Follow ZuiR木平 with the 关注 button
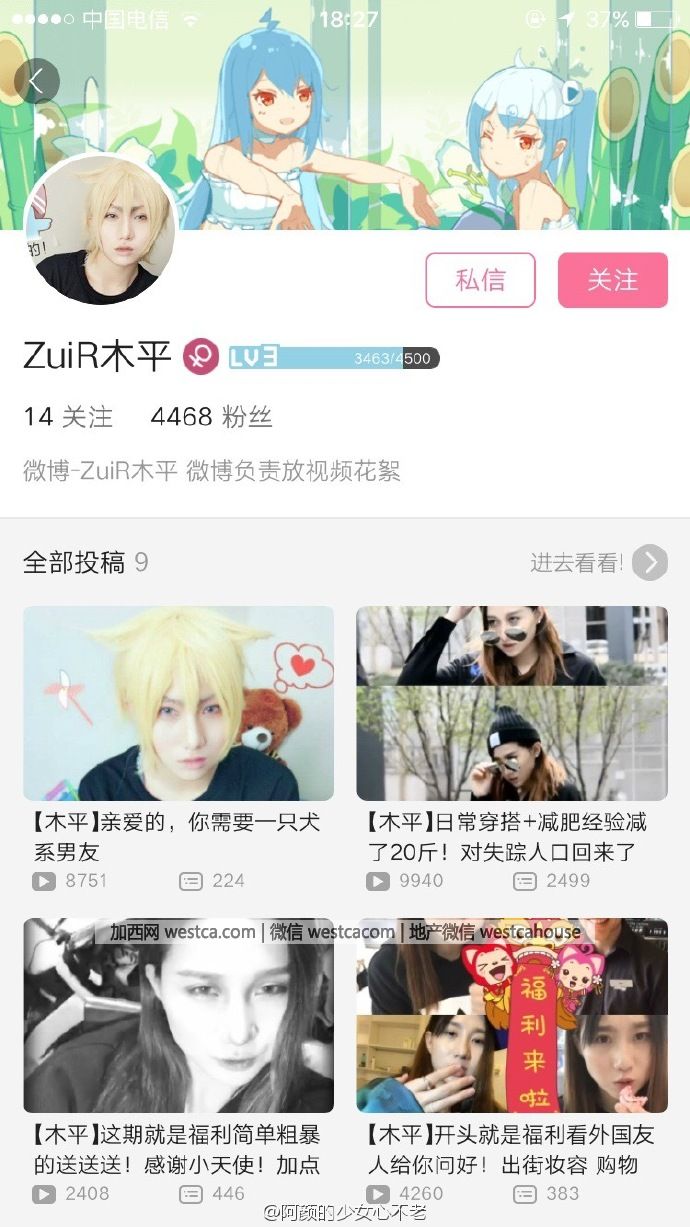The width and height of the screenshot is (690, 1227). click(612, 280)
